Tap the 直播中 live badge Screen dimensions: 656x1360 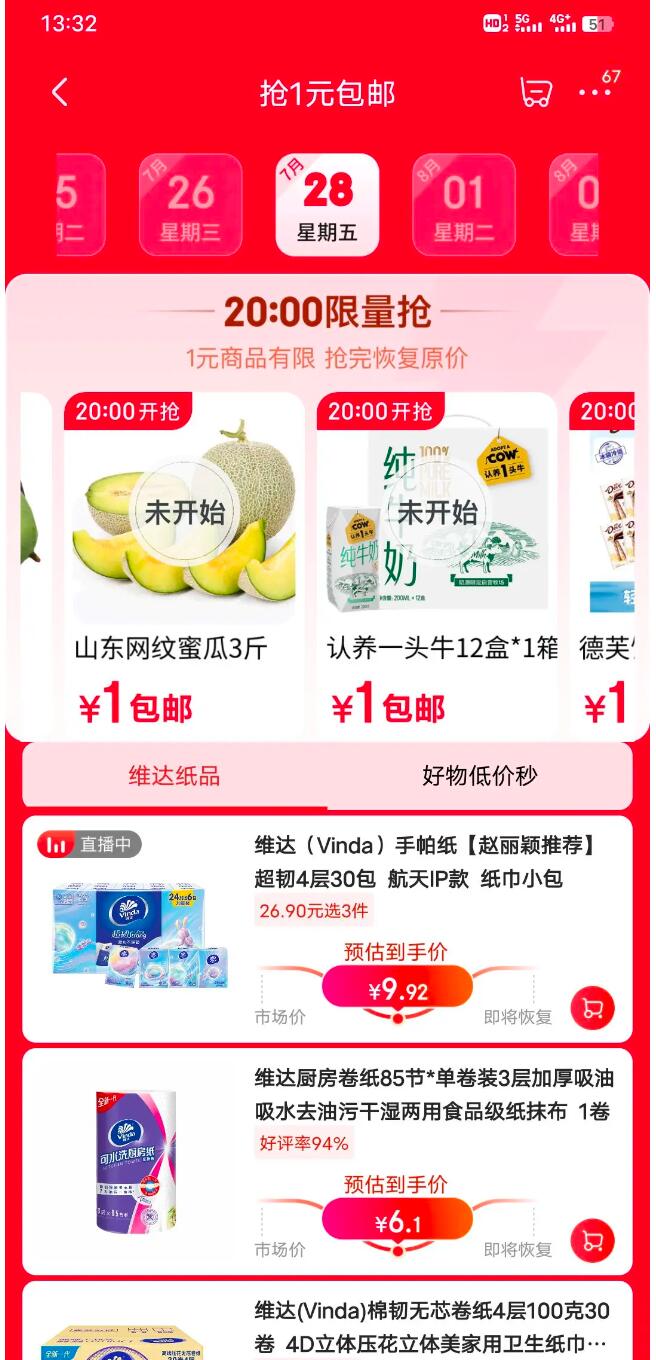(x=90, y=845)
